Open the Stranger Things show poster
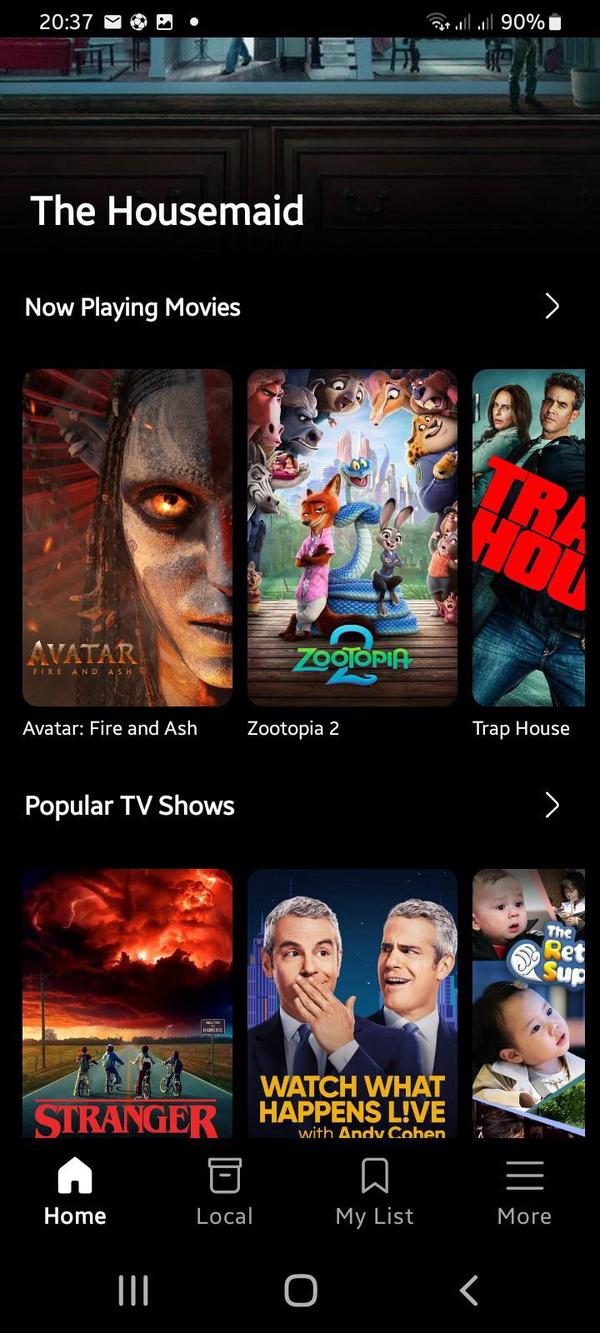 (128, 1002)
